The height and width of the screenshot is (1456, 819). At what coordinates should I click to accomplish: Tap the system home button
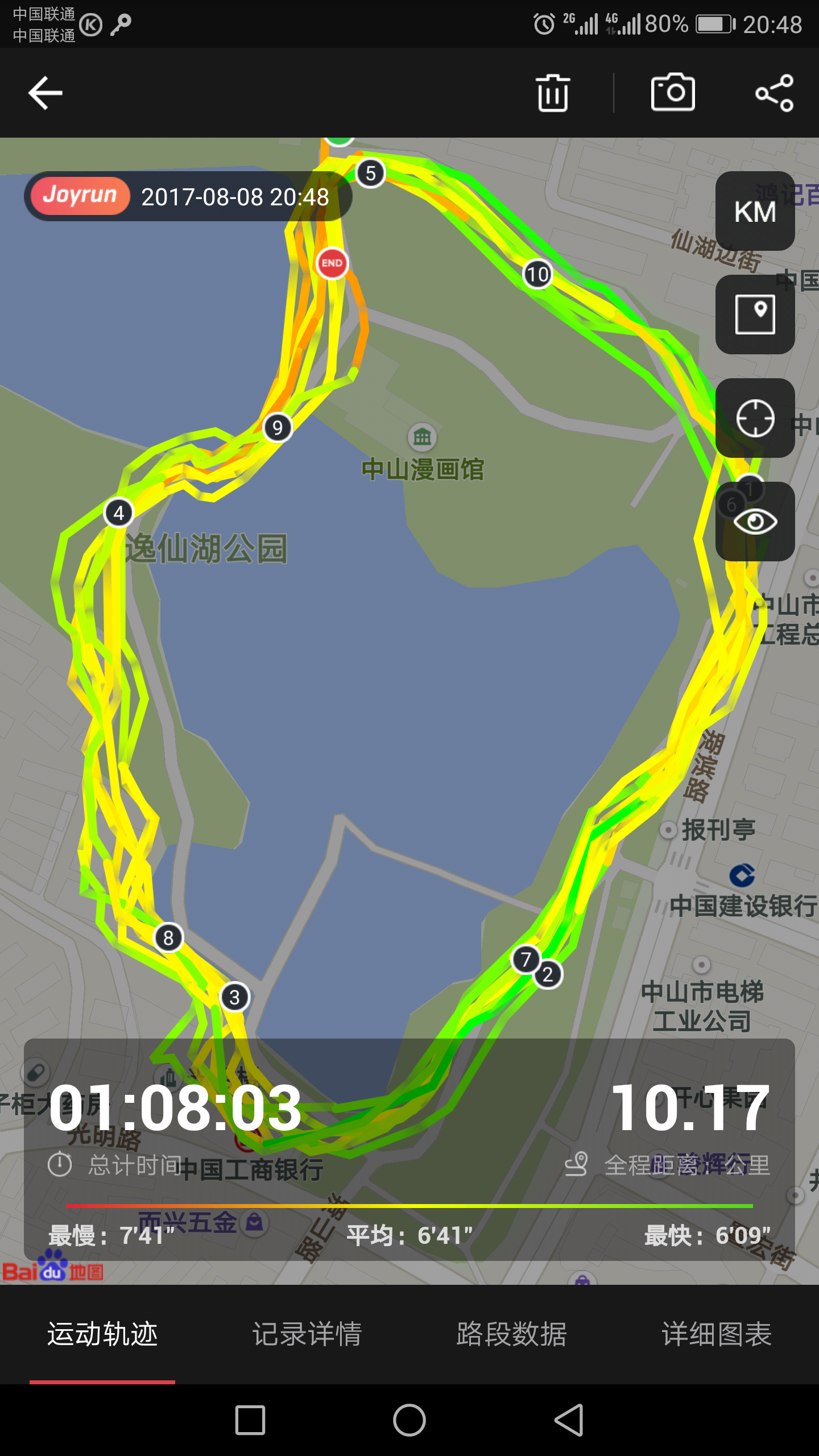pos(409,1420)
